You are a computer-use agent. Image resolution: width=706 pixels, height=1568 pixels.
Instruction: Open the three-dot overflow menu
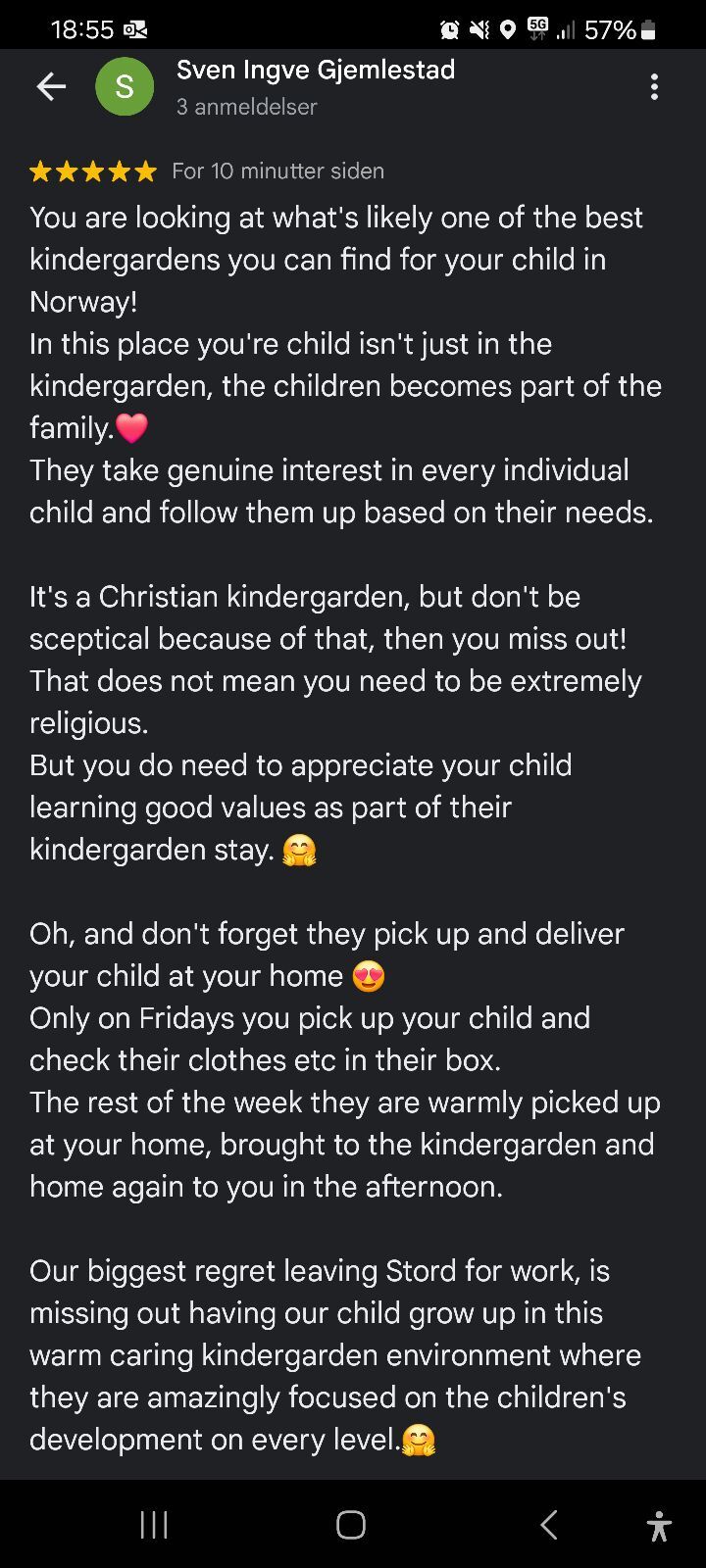pyautogui.click(x=654, y=87)
